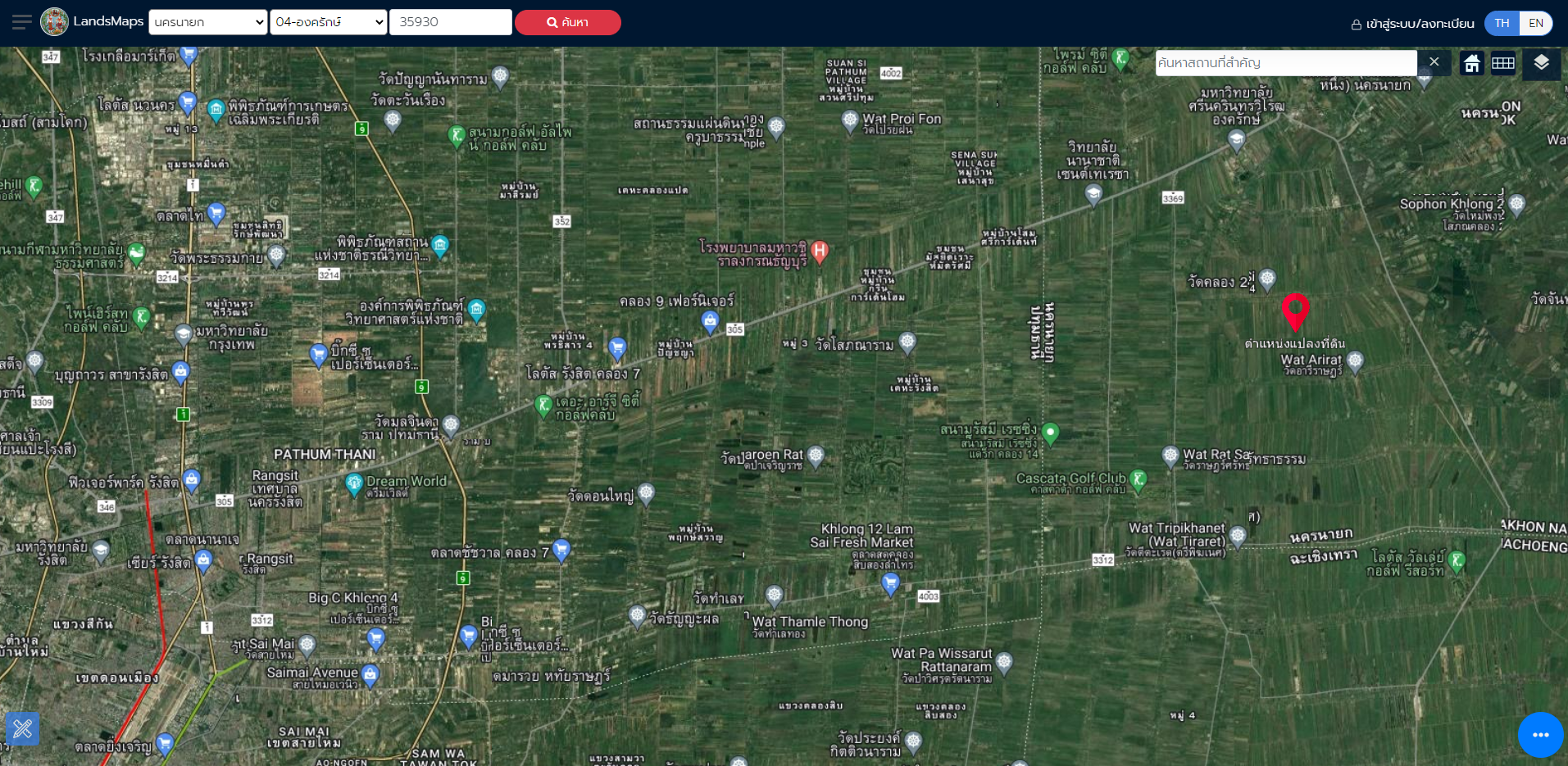Open the map layers selector
This screenshot has height=766, width=1568.
1541,63
